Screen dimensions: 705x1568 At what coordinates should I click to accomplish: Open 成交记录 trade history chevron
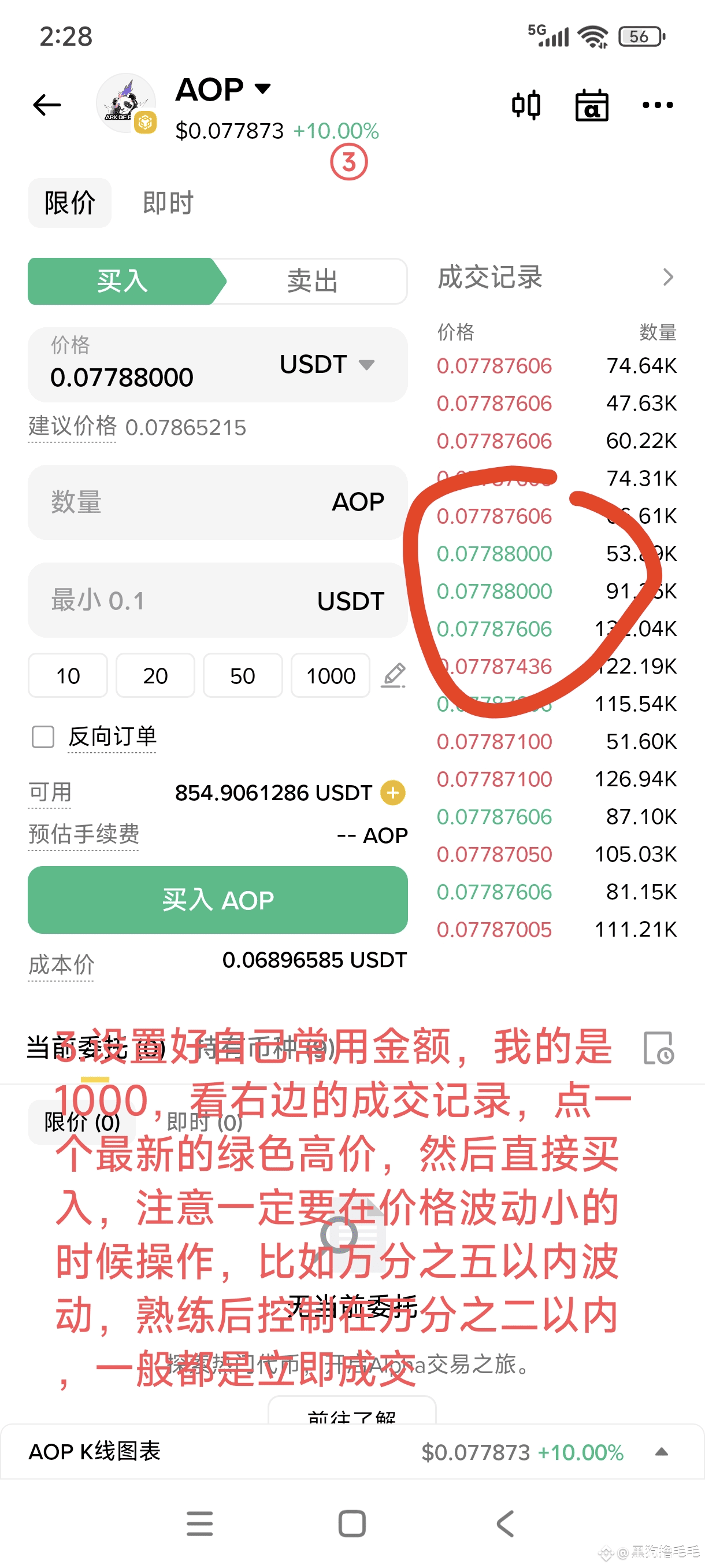tap(668, 278)
